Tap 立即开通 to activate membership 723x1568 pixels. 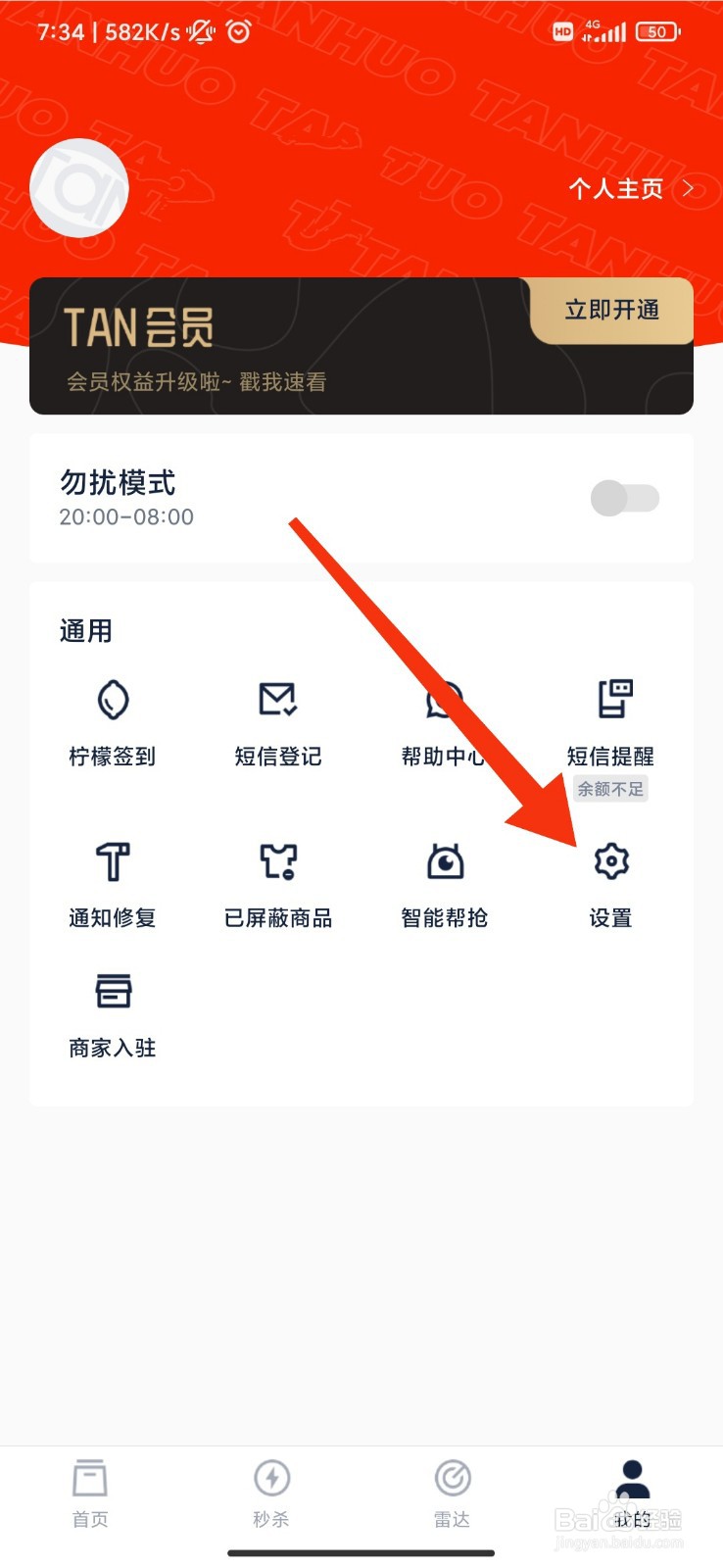point(611,312)
